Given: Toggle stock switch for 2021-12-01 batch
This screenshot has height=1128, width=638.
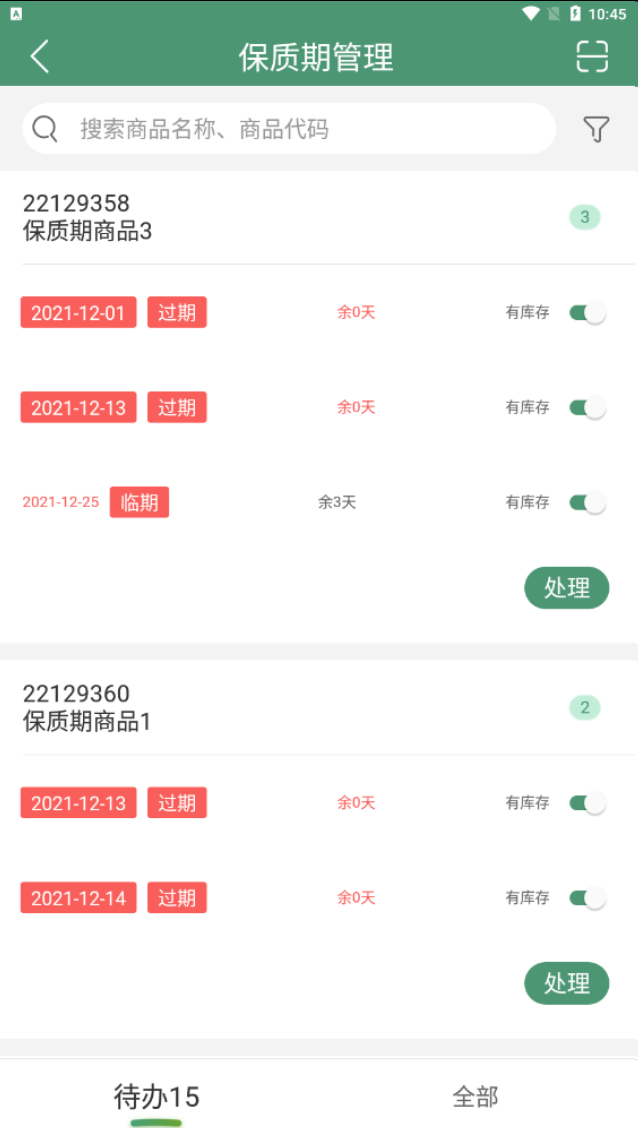Looking at the screenshot, I should tap(588, 313).
